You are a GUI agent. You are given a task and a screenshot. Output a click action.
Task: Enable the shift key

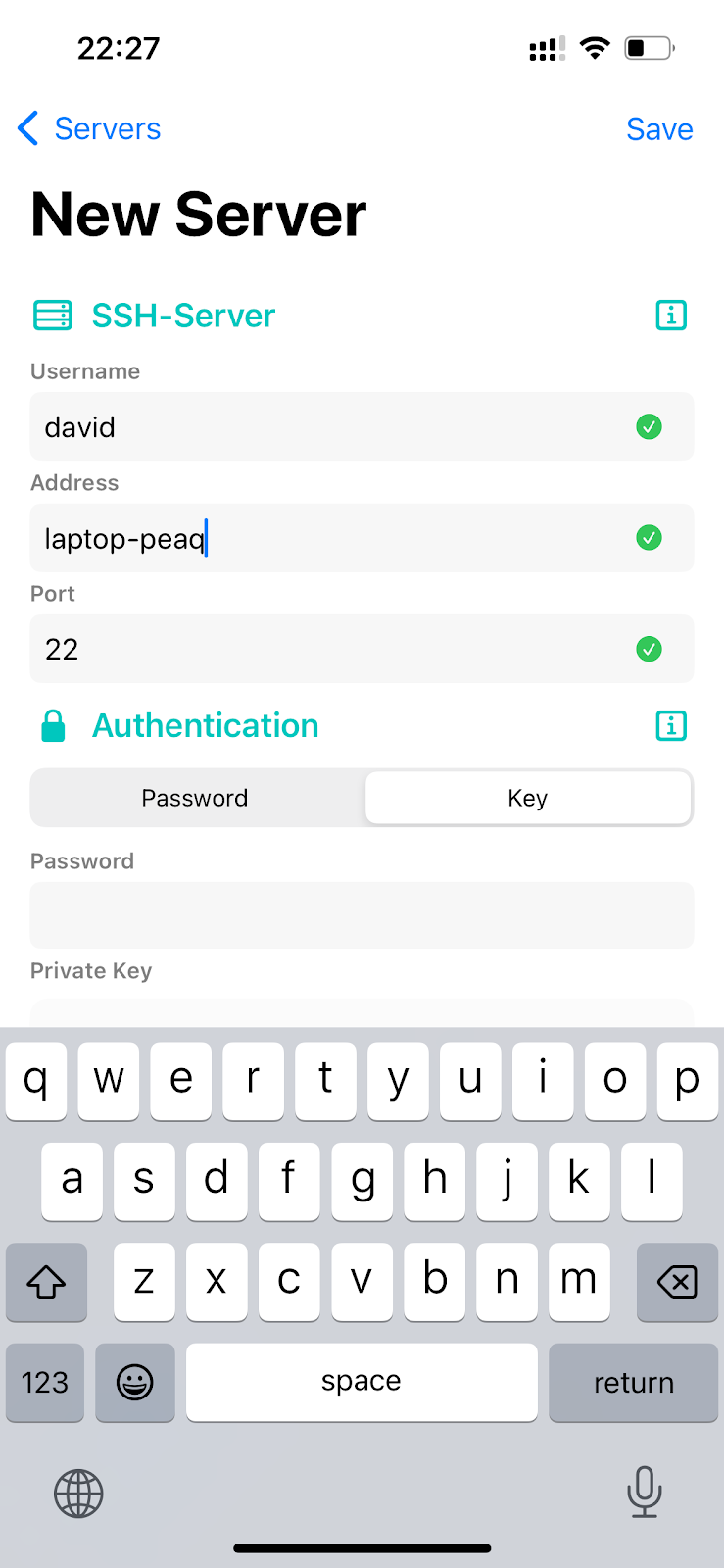tap(46, 1282)
